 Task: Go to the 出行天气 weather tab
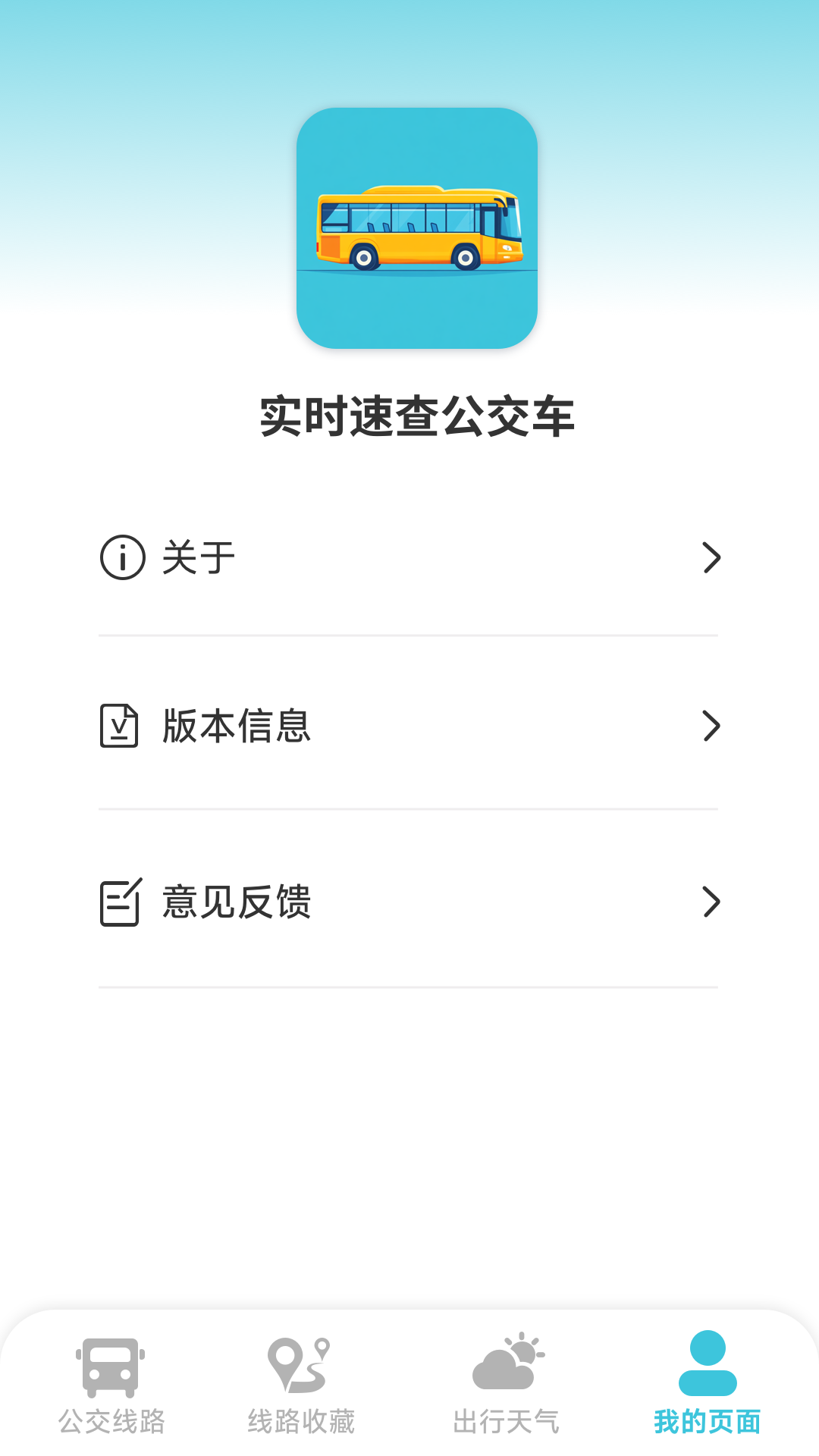(506, 1386)
